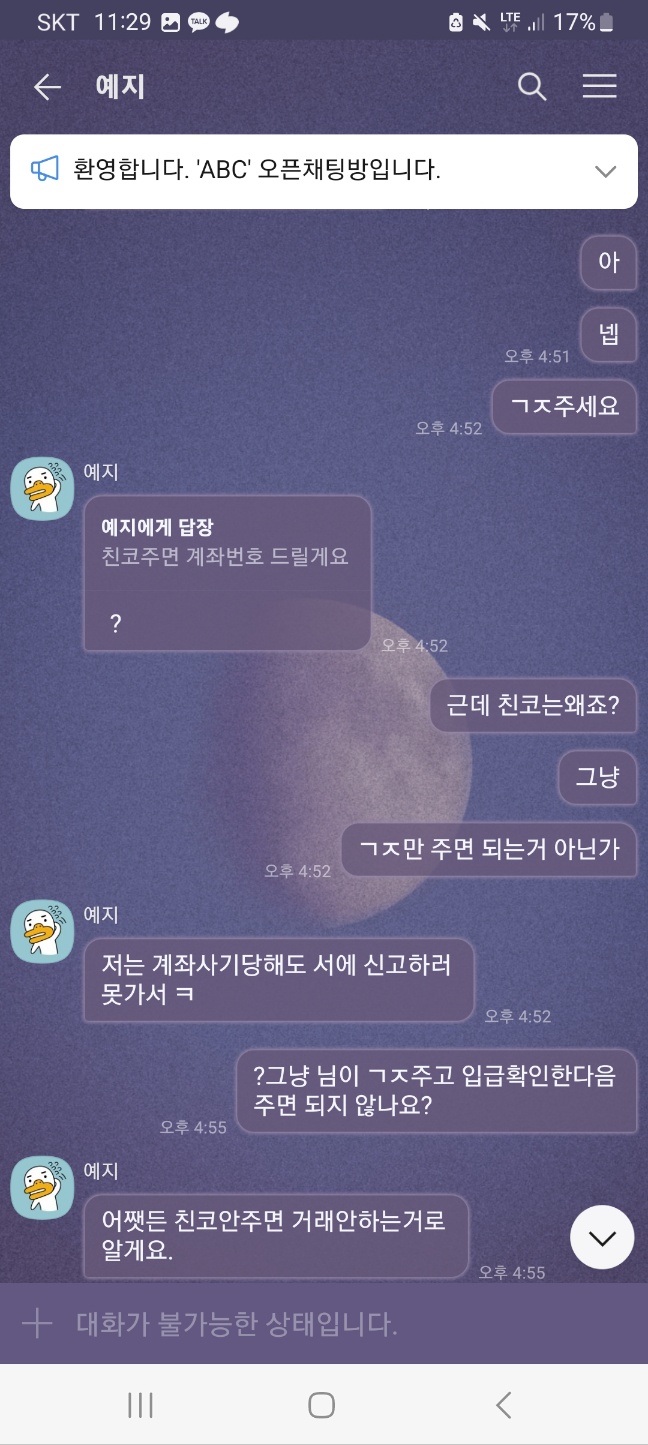
Task: Open the plus attachment menu
Action: [37, 1325]
